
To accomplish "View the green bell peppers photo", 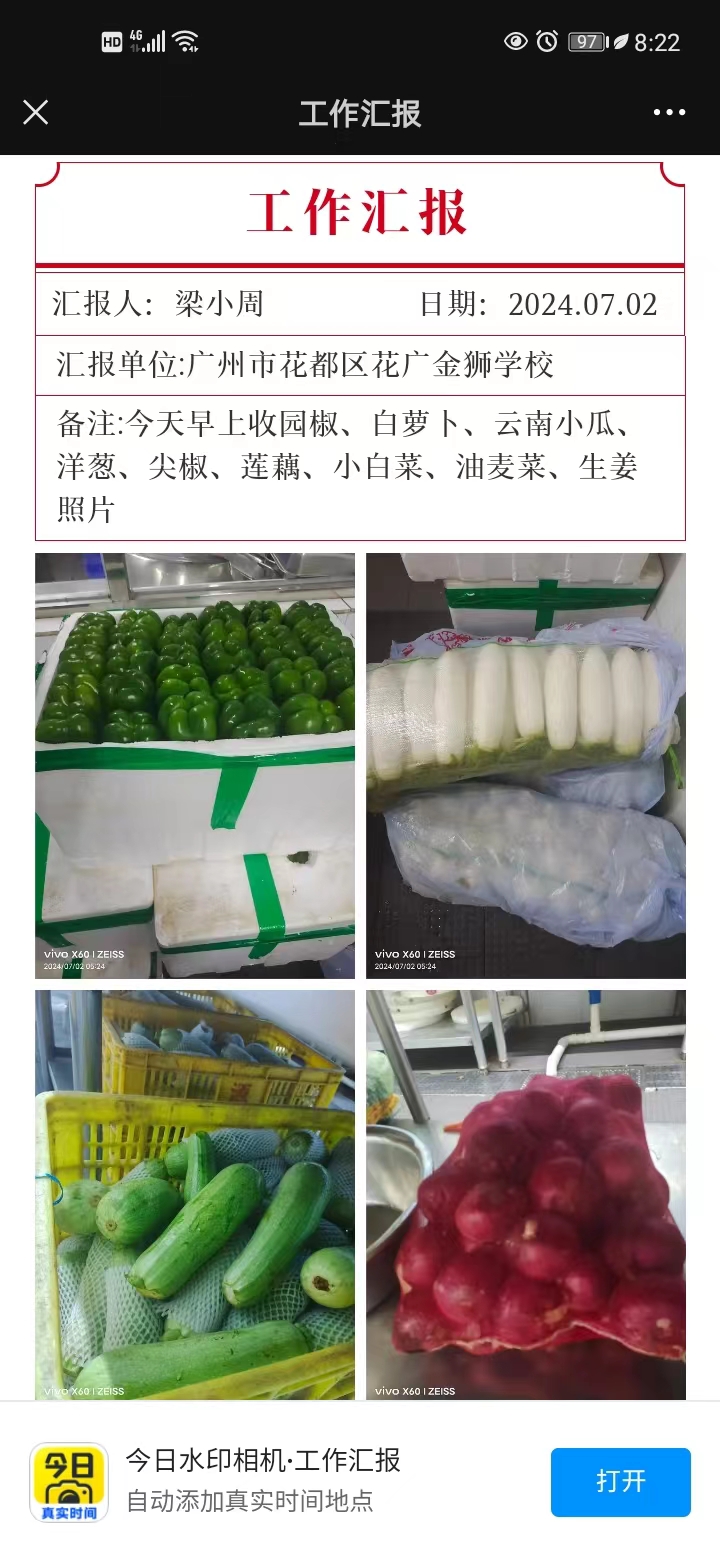I will point(195,765).
